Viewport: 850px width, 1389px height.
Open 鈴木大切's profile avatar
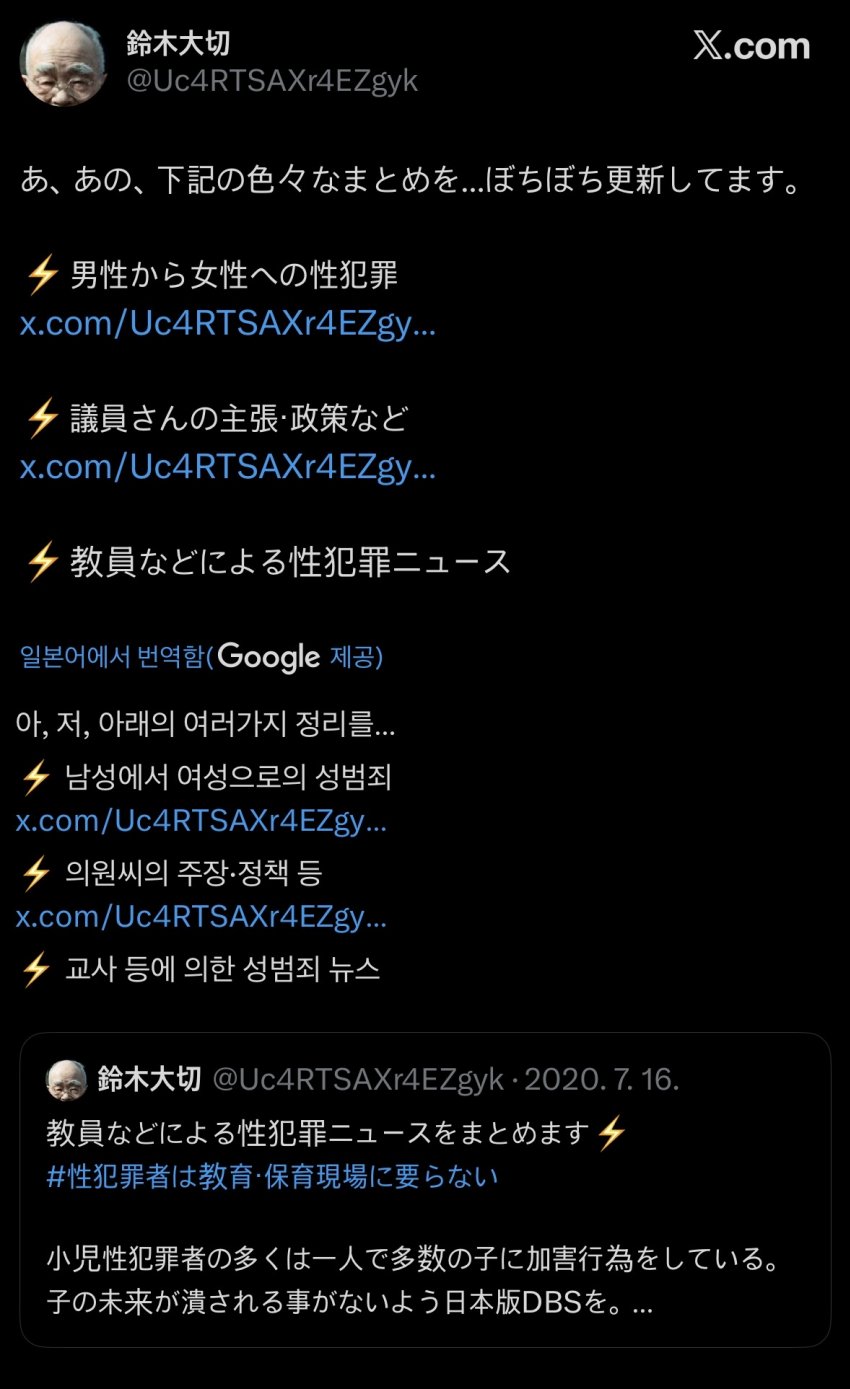[62, 63]
